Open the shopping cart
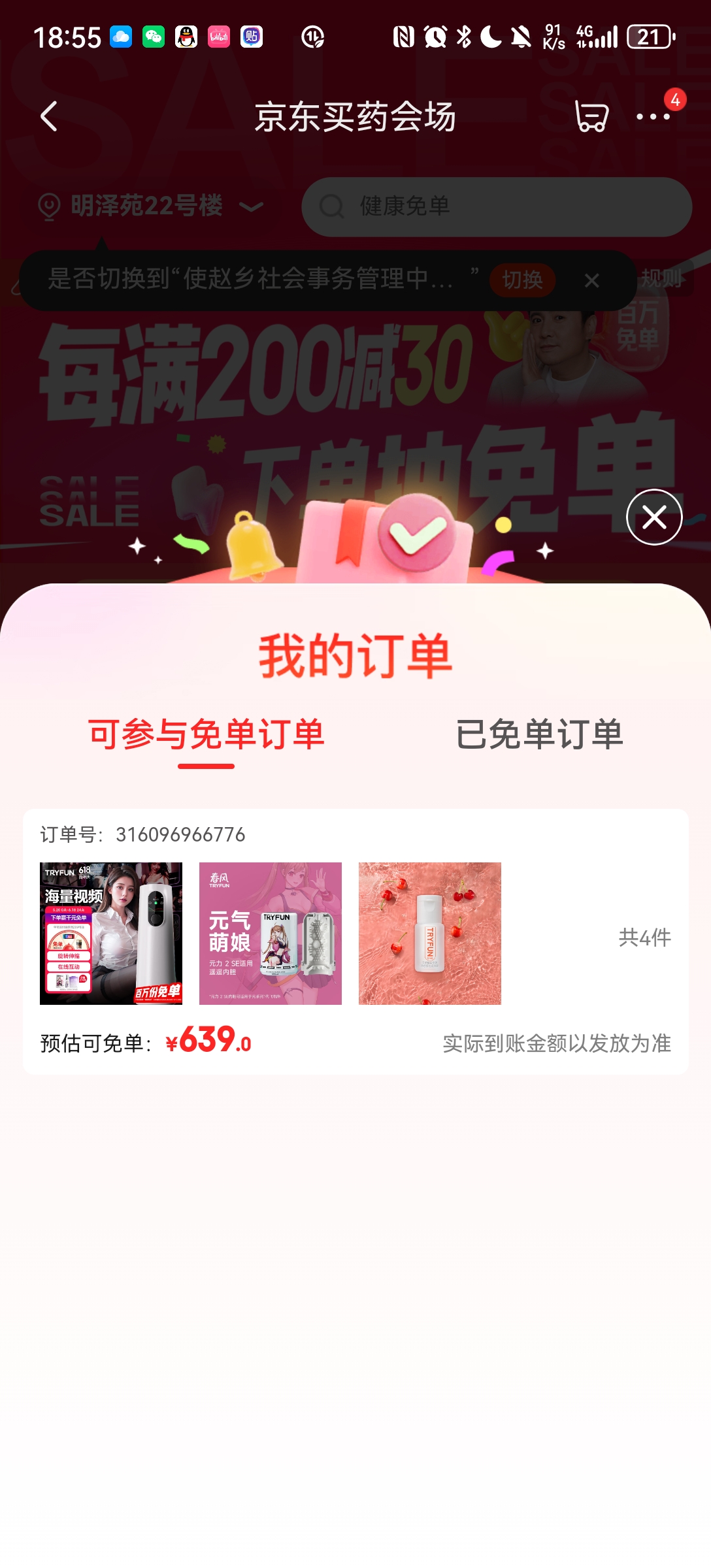 pyautogui.click(x=591, y=117)
